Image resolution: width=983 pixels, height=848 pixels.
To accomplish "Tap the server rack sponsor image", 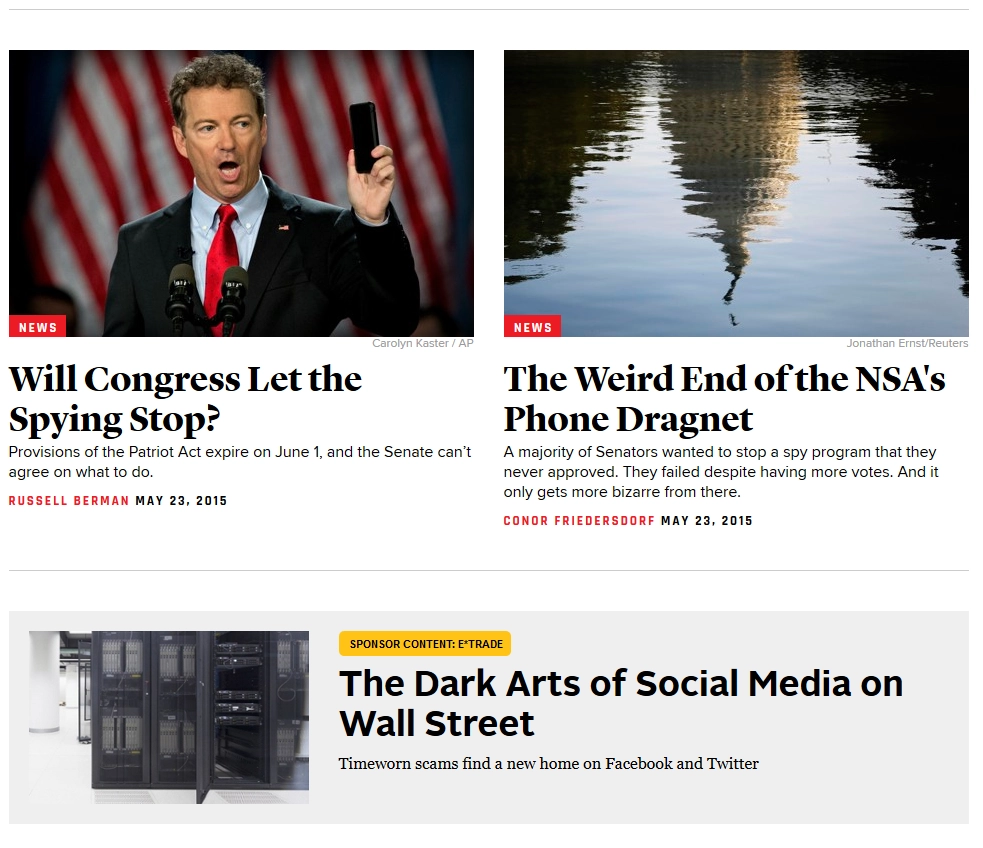I will point(169,716).
